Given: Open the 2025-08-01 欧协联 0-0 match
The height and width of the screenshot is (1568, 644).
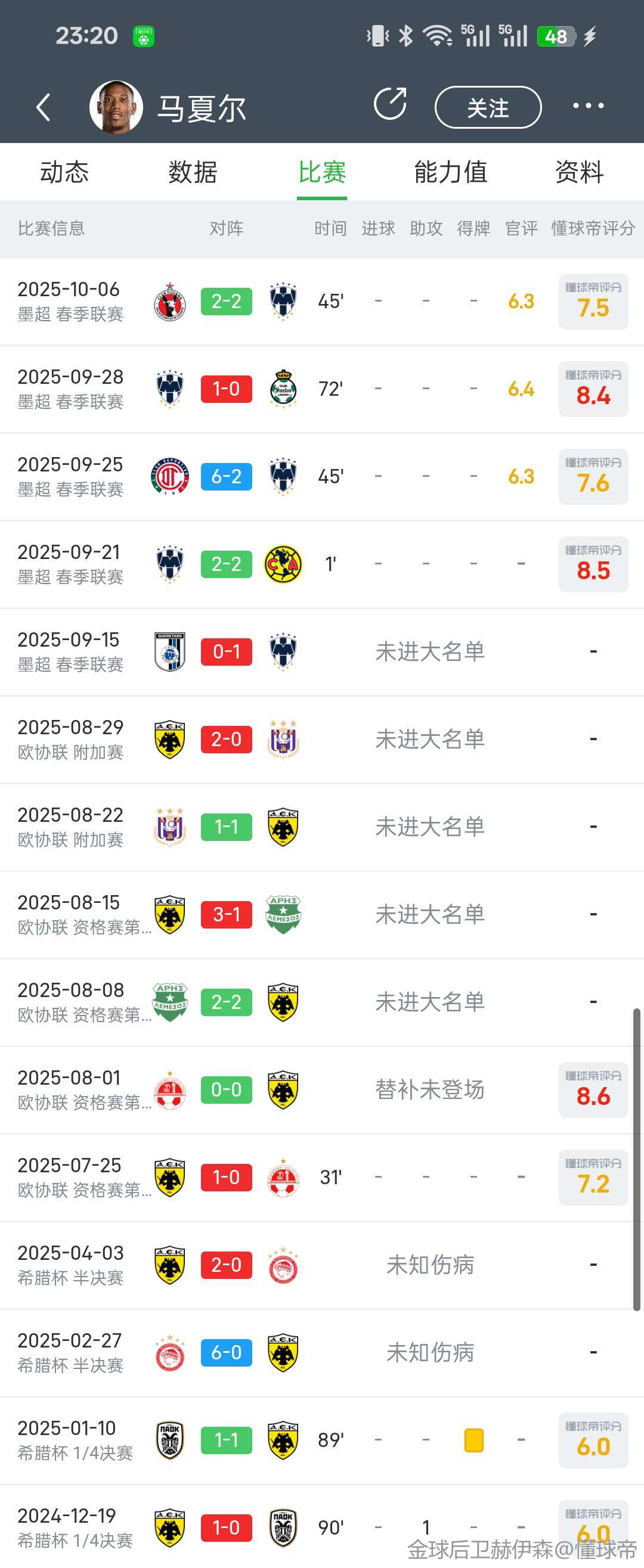Looking at the screenshot, I should 227,1089.
